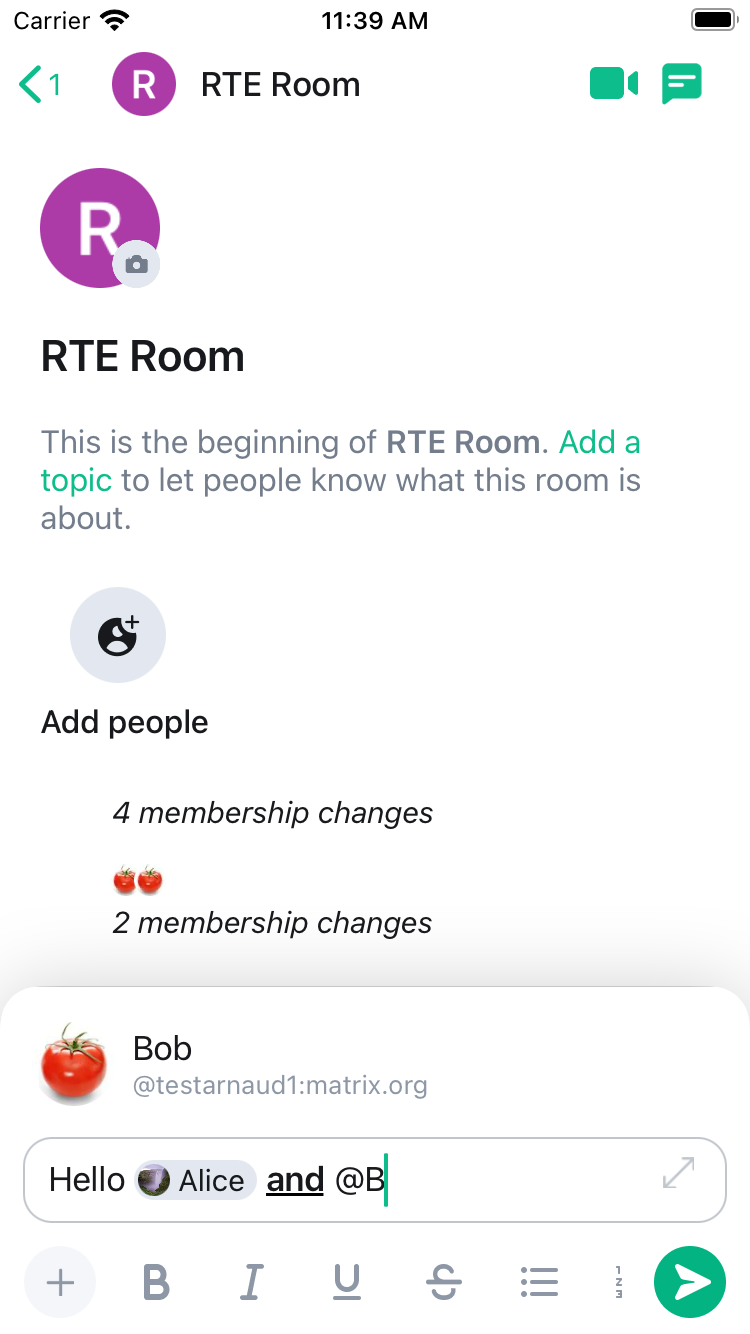Image resolution: width=750 pixels, height=1334 pixels.
Task: Expand 2 membership changes
Action: pos(272,922)
